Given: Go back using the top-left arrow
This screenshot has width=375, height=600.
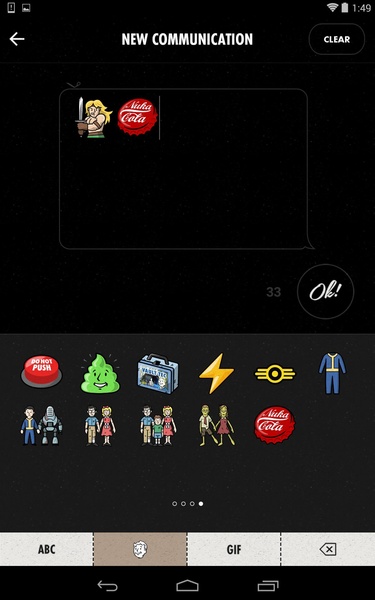Looking at the screenshot, I should (17, 39).
